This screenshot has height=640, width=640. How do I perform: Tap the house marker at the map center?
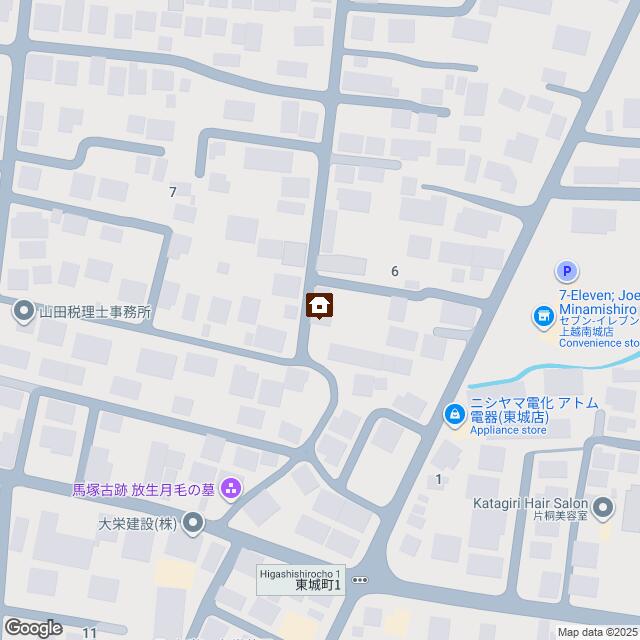320,305
